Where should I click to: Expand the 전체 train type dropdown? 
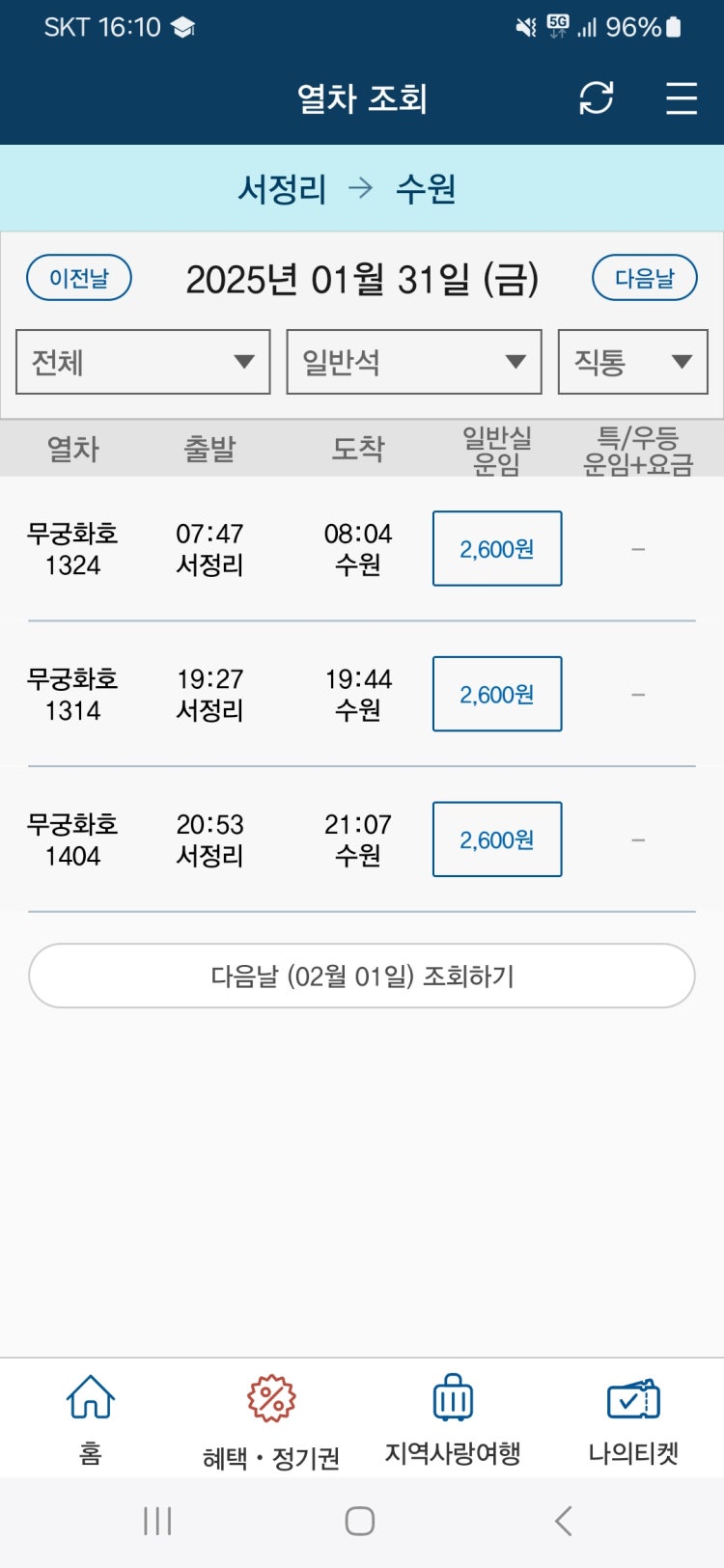click(143, 362)
